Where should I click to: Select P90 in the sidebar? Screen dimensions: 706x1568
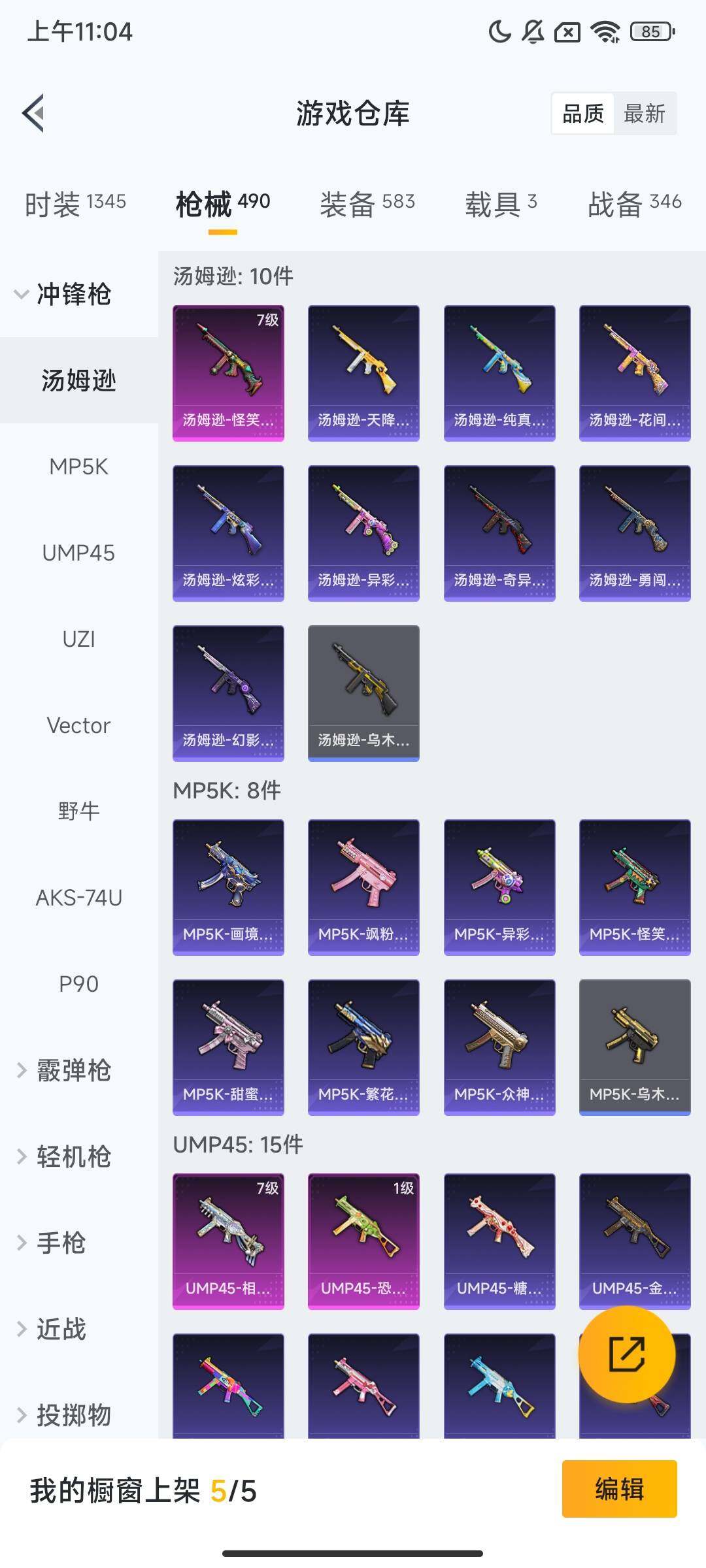78,984
